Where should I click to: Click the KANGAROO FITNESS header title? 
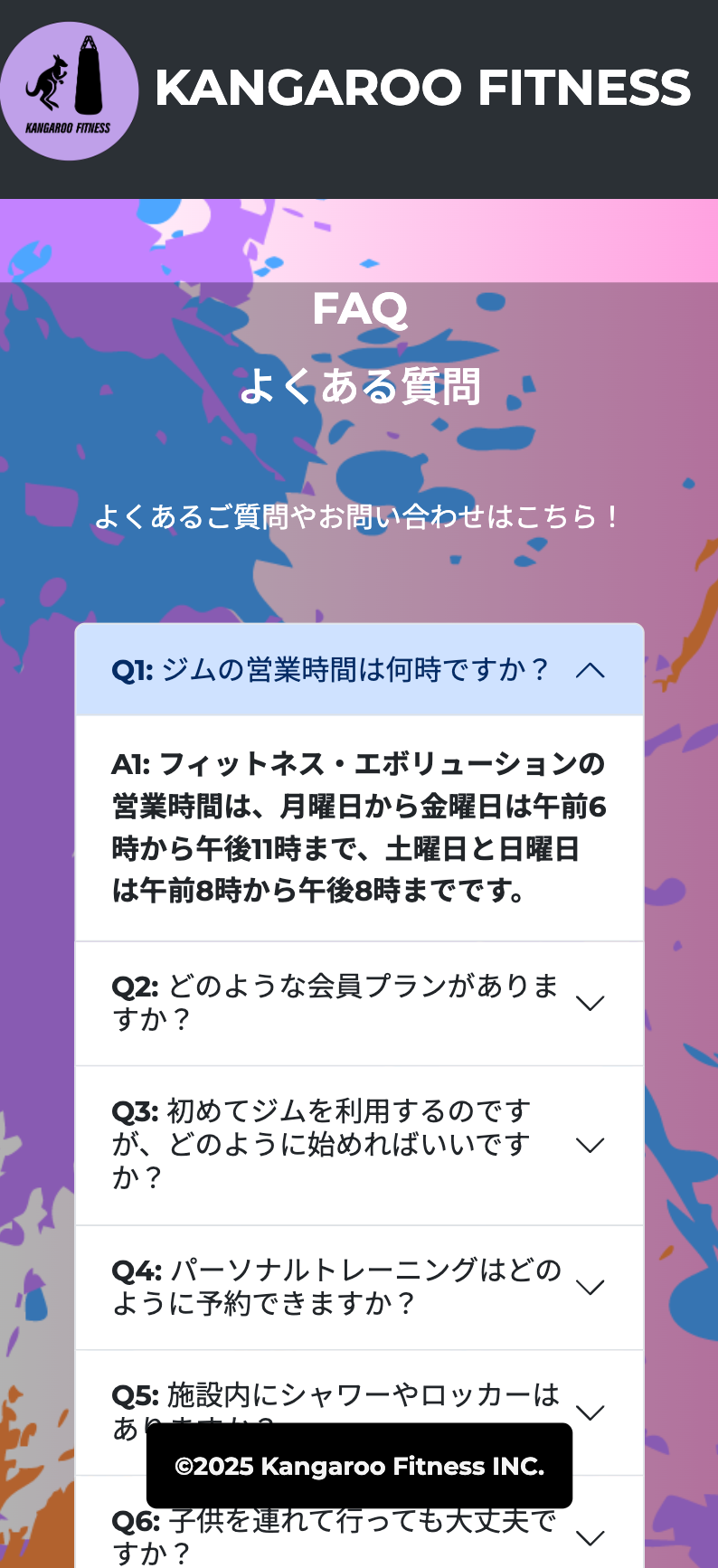pyautogui.click(x=421, y=90)
